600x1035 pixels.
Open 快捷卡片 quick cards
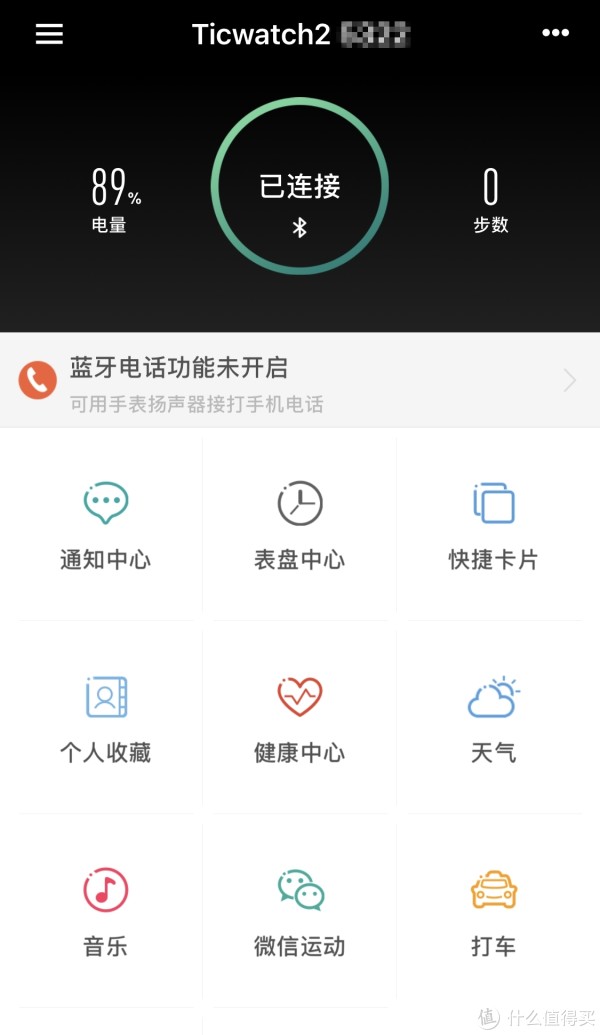coord(494,526)
